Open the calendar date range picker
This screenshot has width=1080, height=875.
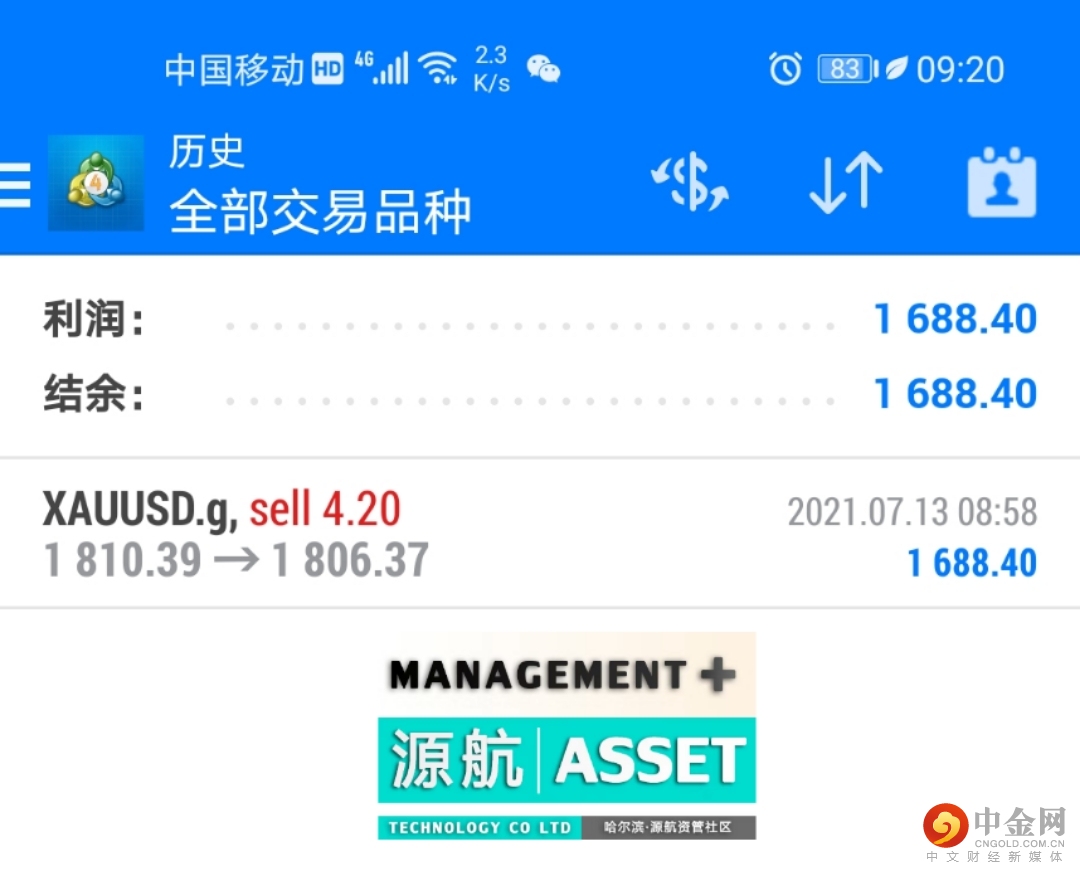[x=1001, y=184]
